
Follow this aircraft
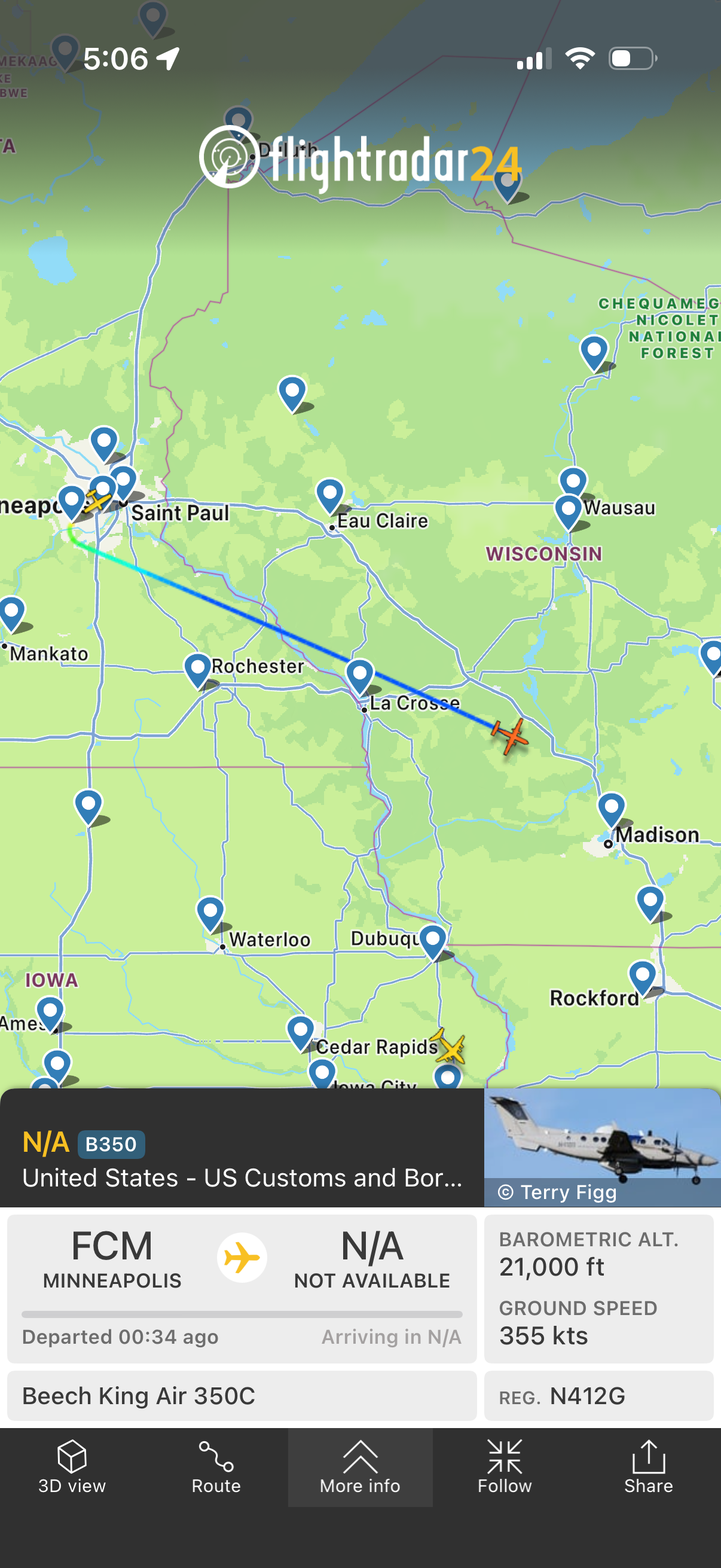coord(505,1468)
